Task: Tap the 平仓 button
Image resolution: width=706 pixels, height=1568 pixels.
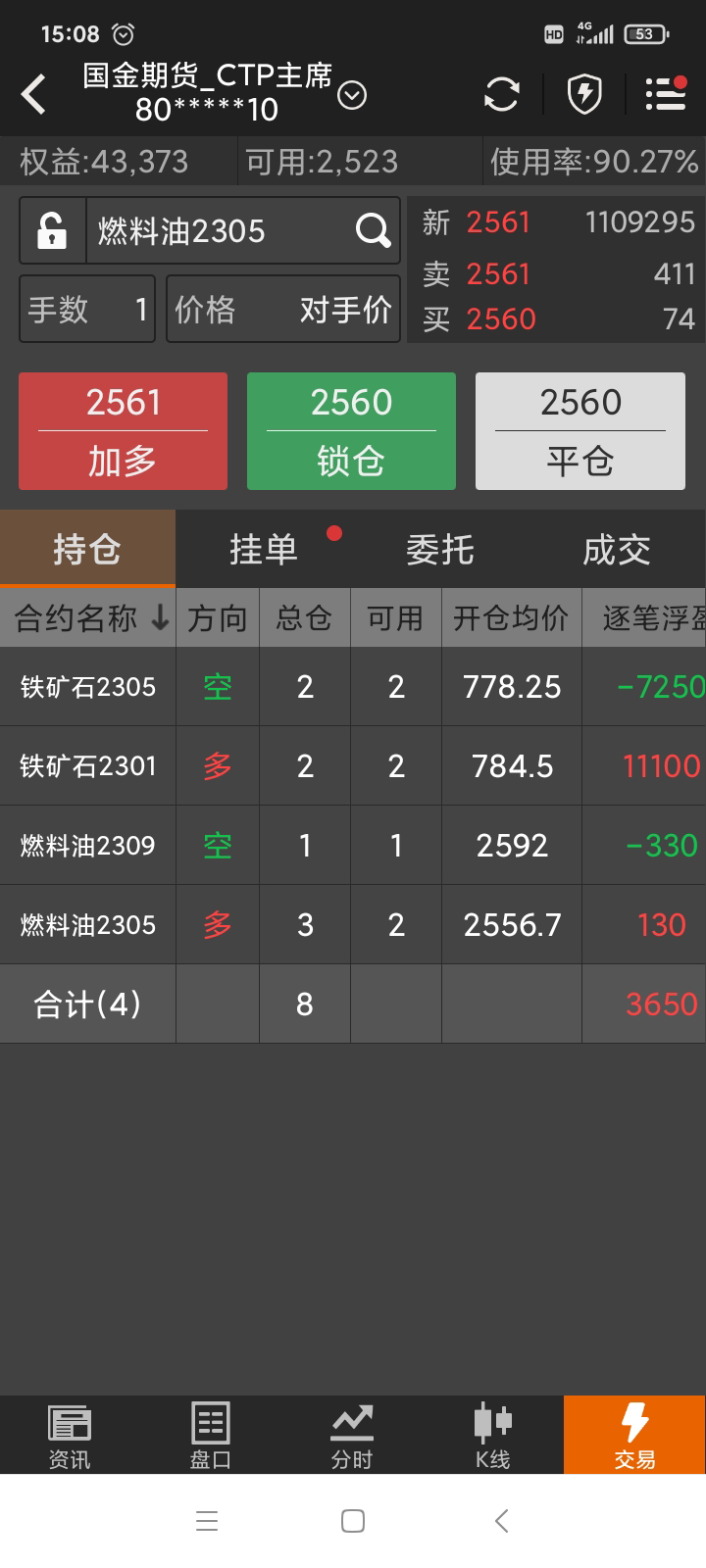Action: click(x=580, y=431)
